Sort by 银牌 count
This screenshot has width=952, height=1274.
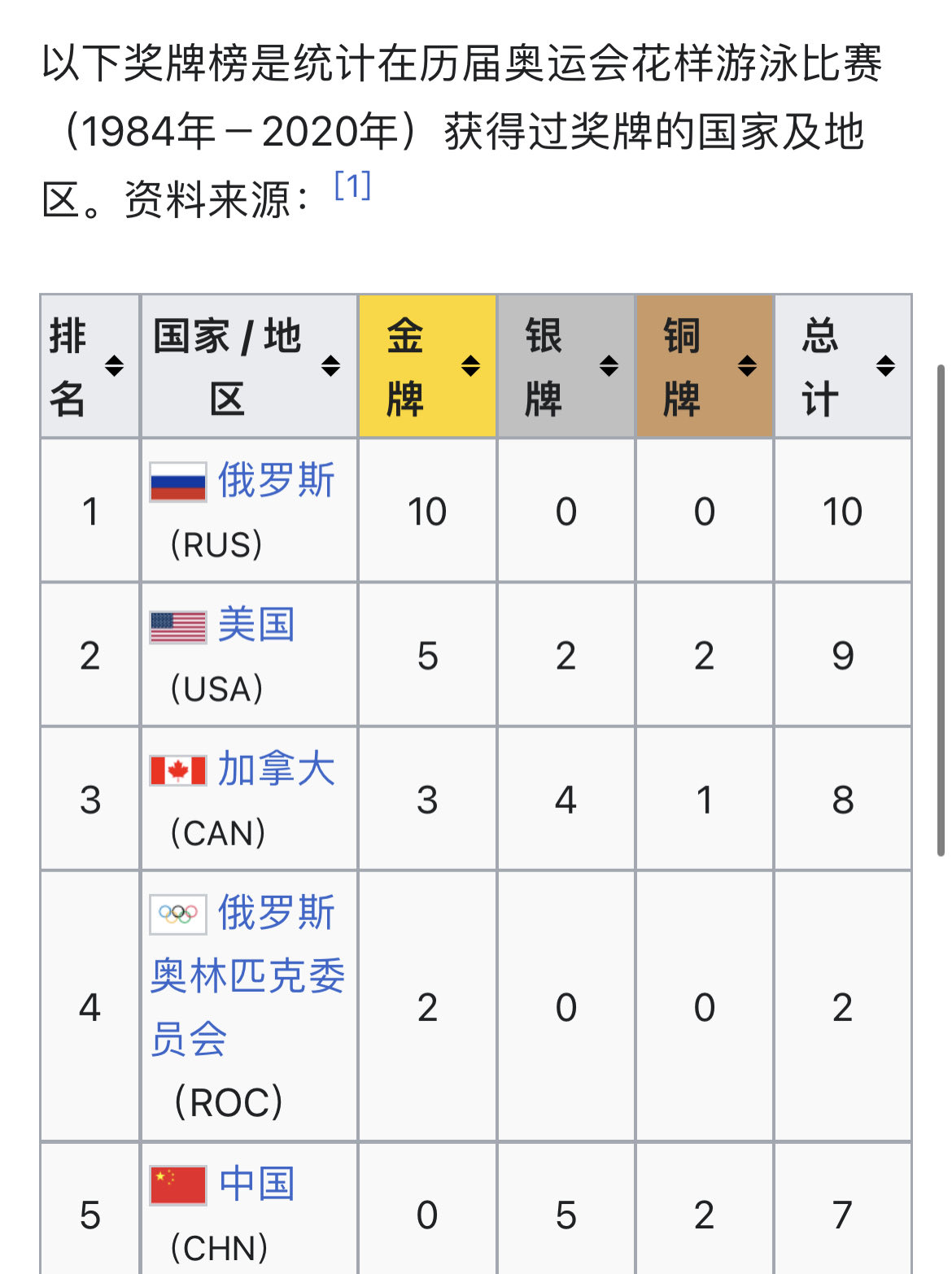coord(609,366)
